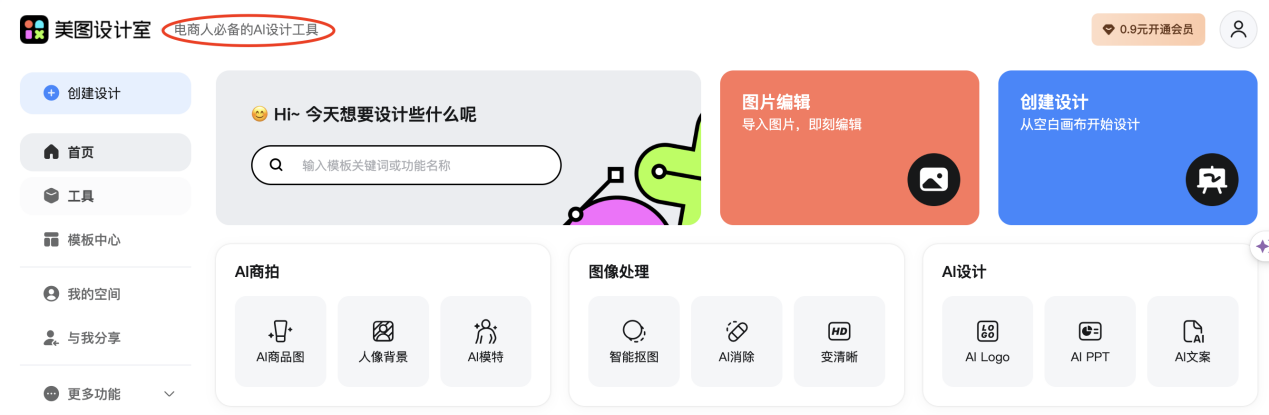
Task: Select 人像背景 tool
Action: tap(383, 341)
